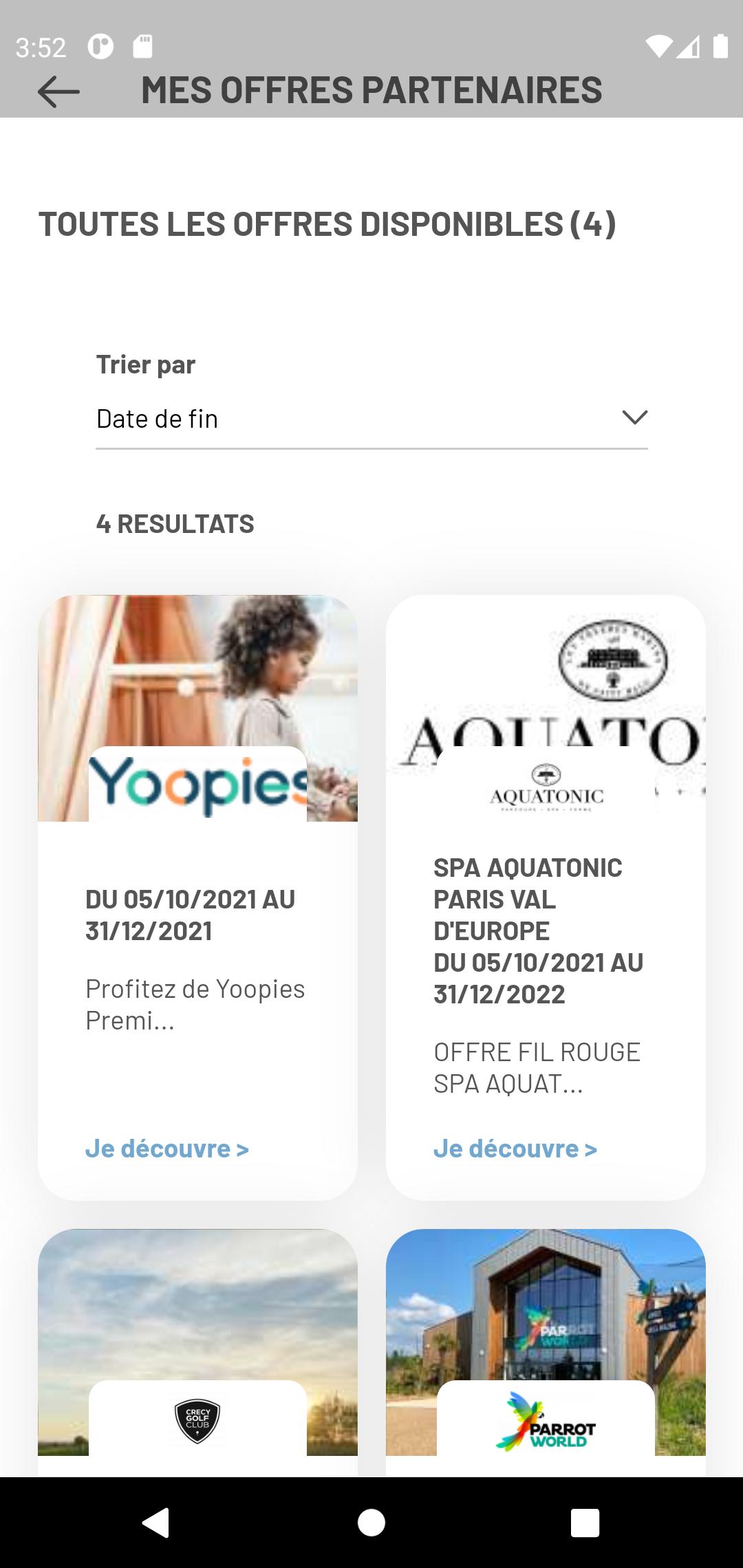This screenshot has height=1568, width=743.
Task: Tap Je découvre on the Yoopies offer
Action: [x=167, y=1148]
